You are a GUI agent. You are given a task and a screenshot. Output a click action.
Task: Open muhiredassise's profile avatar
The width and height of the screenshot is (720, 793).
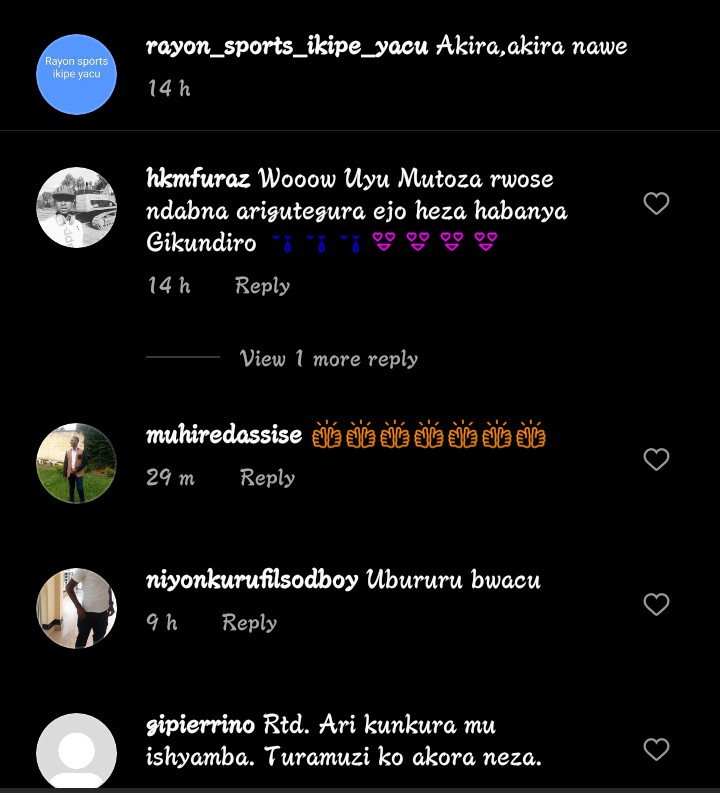pyautogui.click(x=77, y=463)
